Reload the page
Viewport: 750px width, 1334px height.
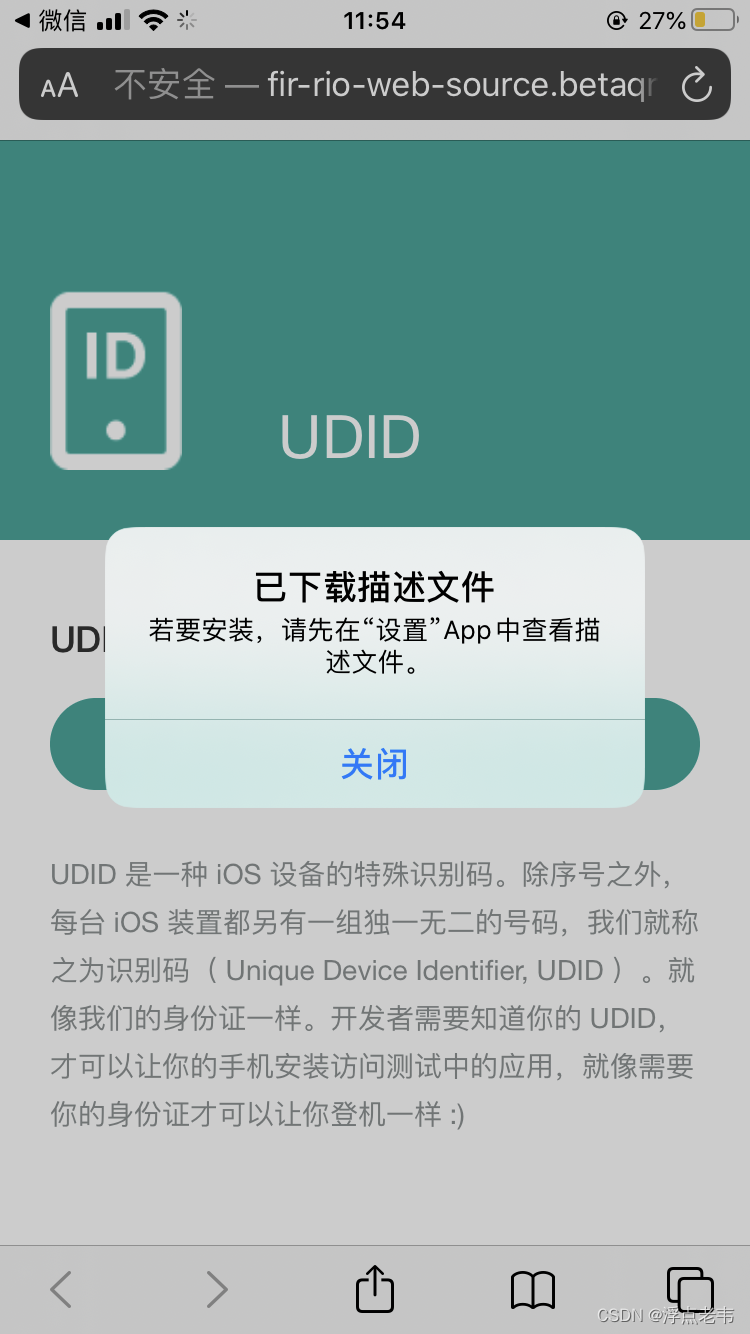[696, 86]
